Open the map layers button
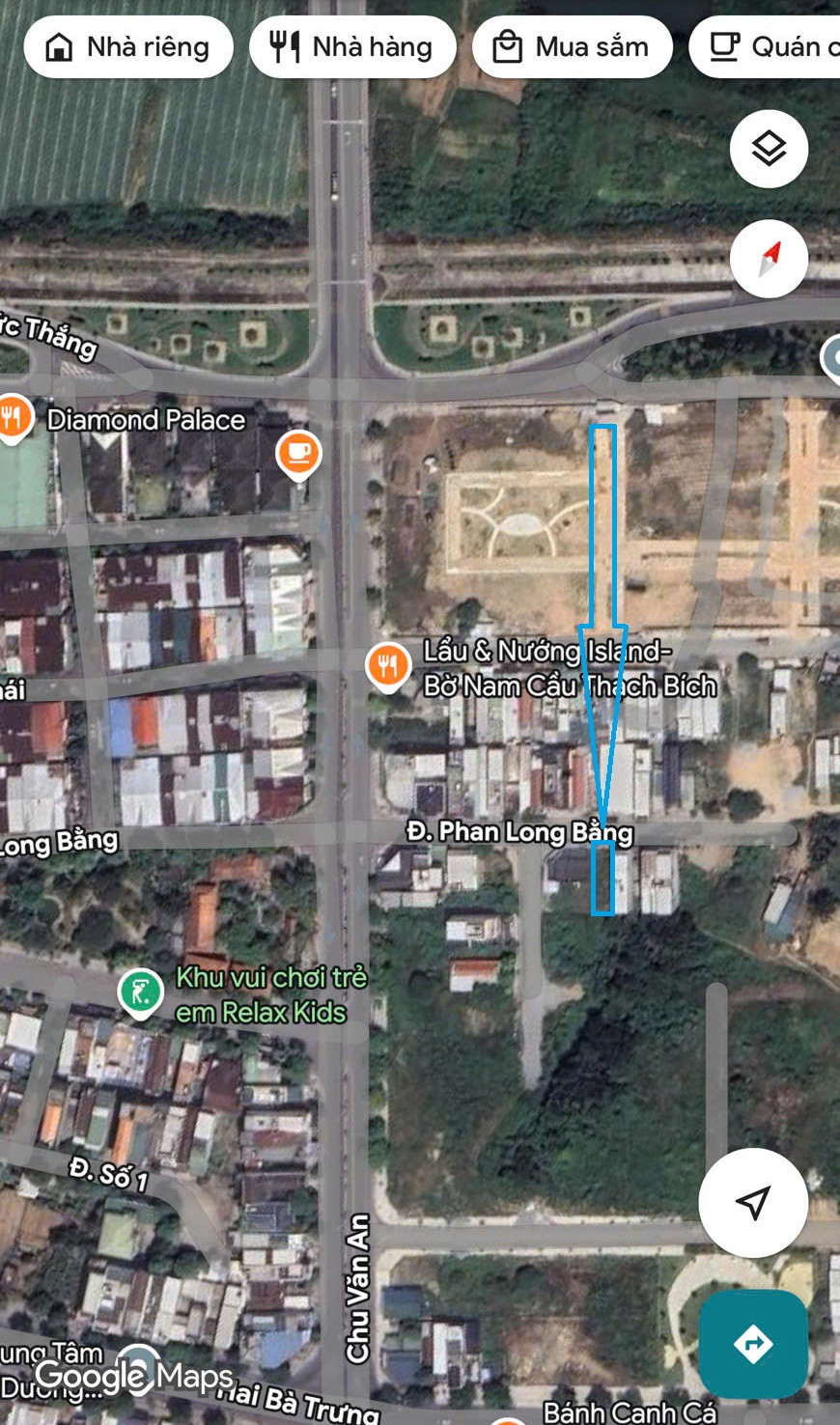Screen dimensions: 840x1425 tap(769, 149)
